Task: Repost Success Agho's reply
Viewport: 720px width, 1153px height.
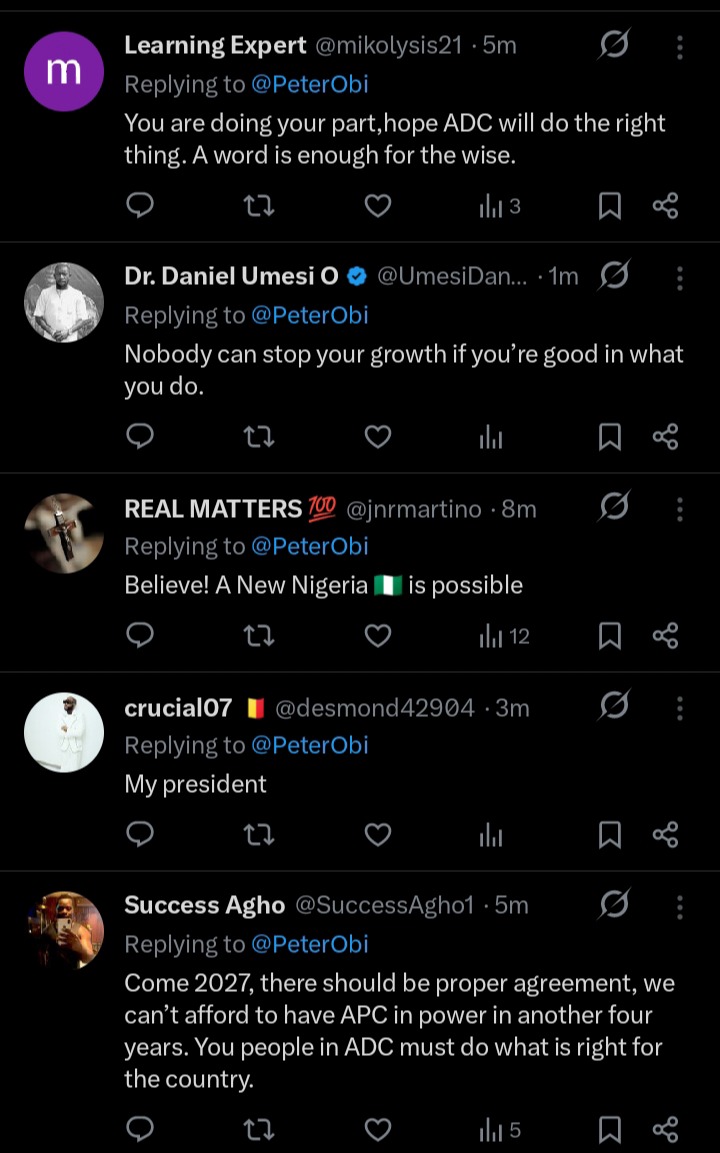Action: click(259, 1131)
